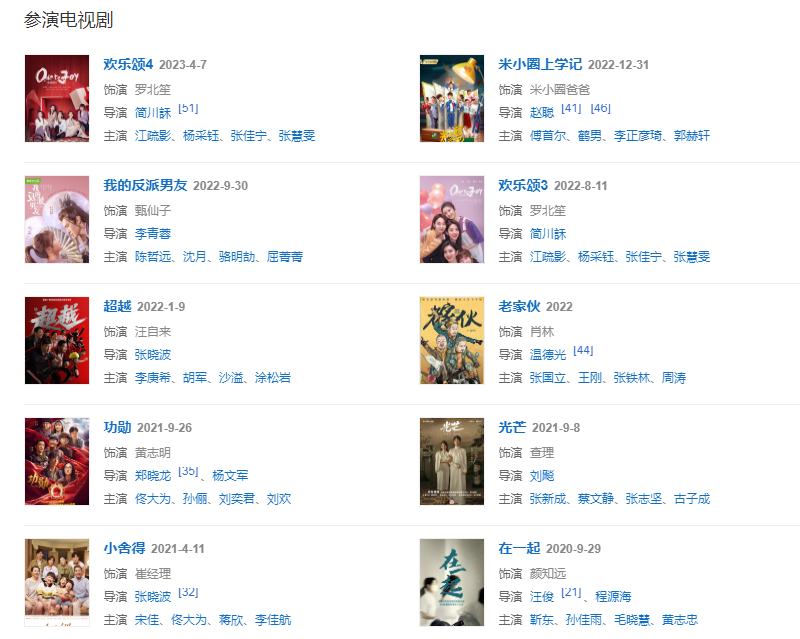The height and width of the screenshot is (639, 800).
Task: Open director 温德光's page
Action: [x=548, y=354]
